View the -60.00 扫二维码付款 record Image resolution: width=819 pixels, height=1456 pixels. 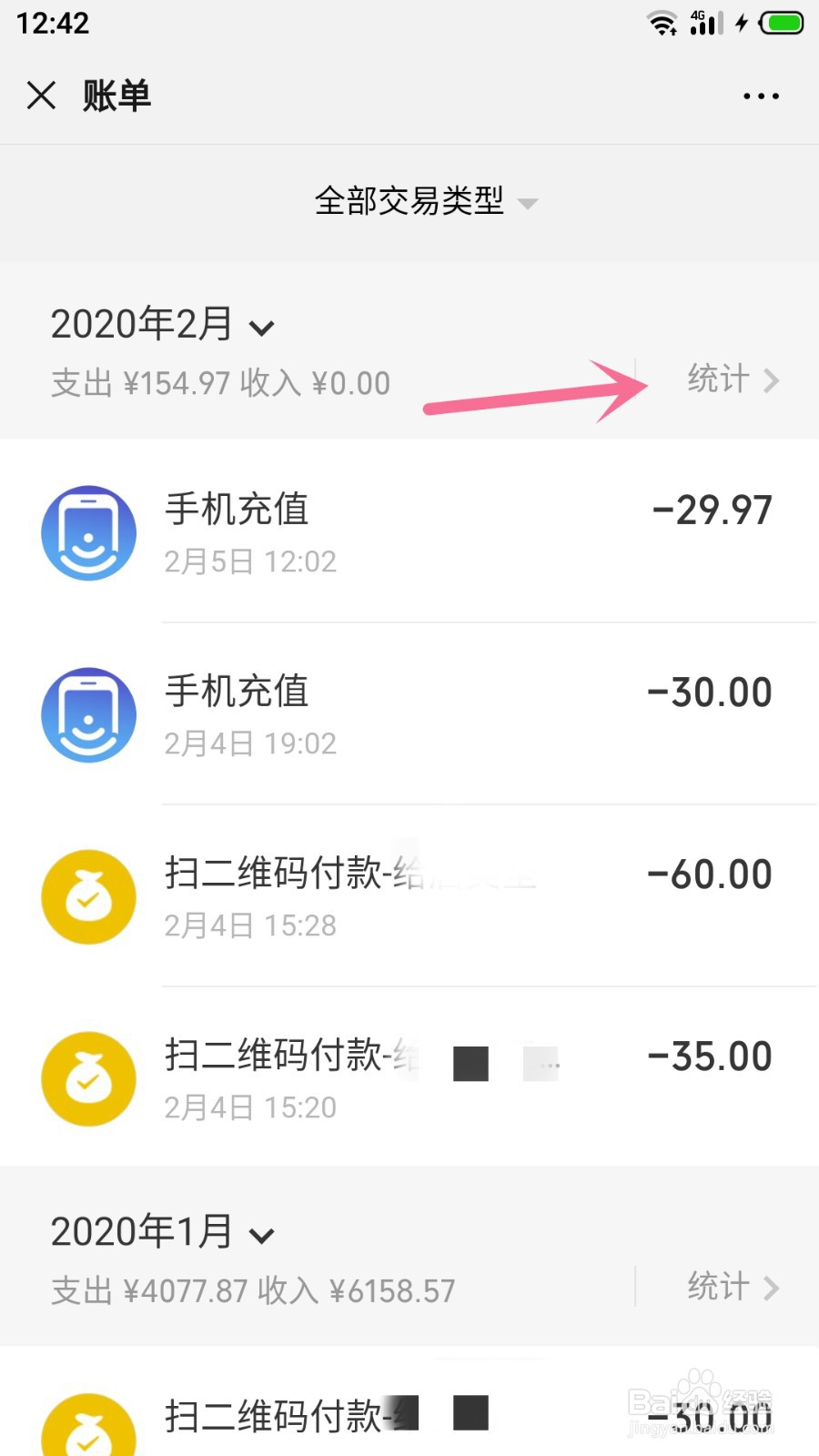(409, 897)
